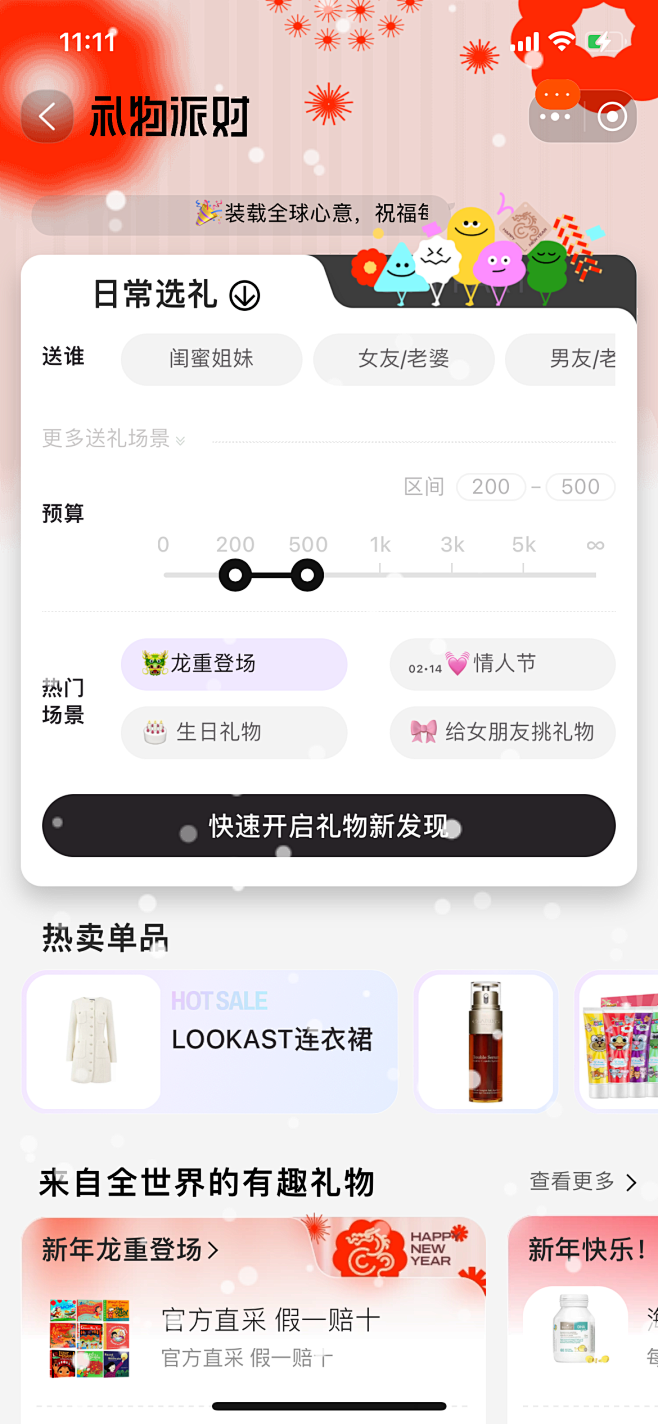
Task: Open the mini-program more options menu
Action: coord(555,117)
